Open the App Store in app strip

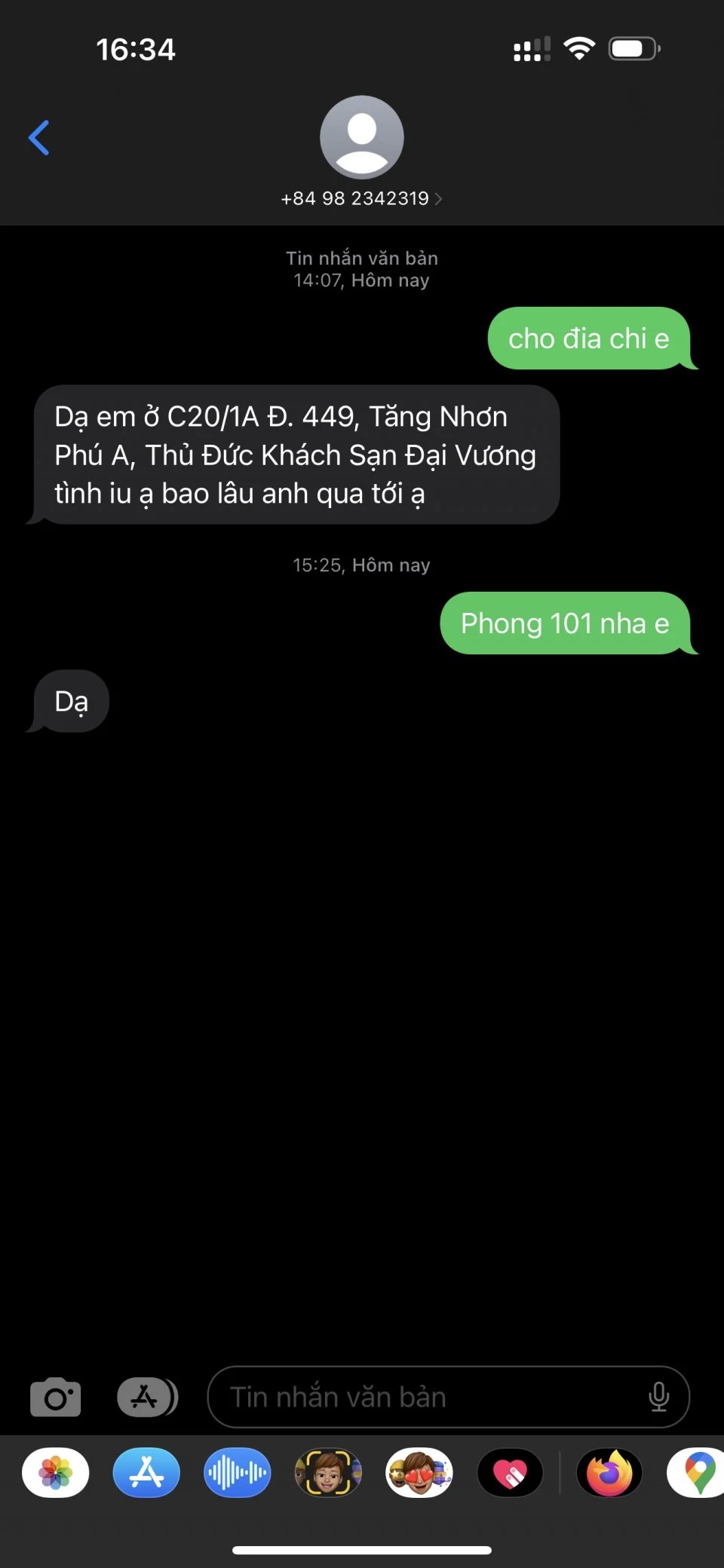(x=146, y=1472)
